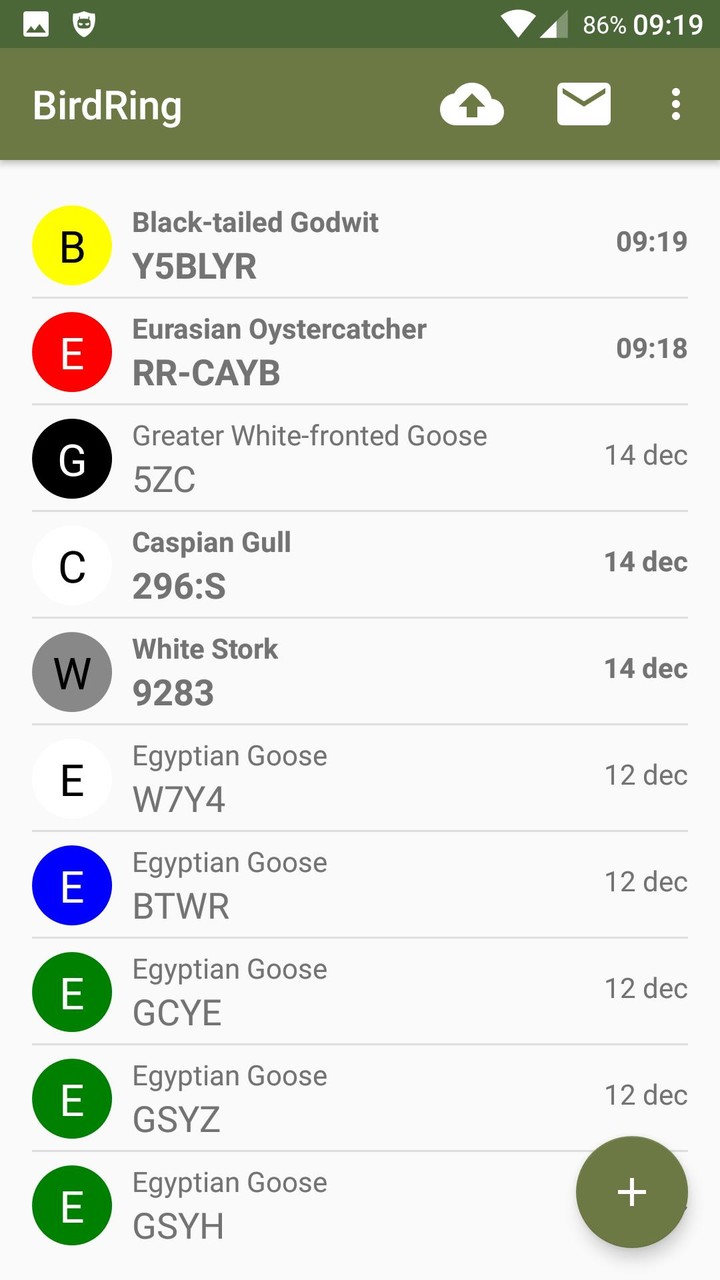Open the Eurasian Oystercatcher RR-CAYB entry

click(360, 352)
